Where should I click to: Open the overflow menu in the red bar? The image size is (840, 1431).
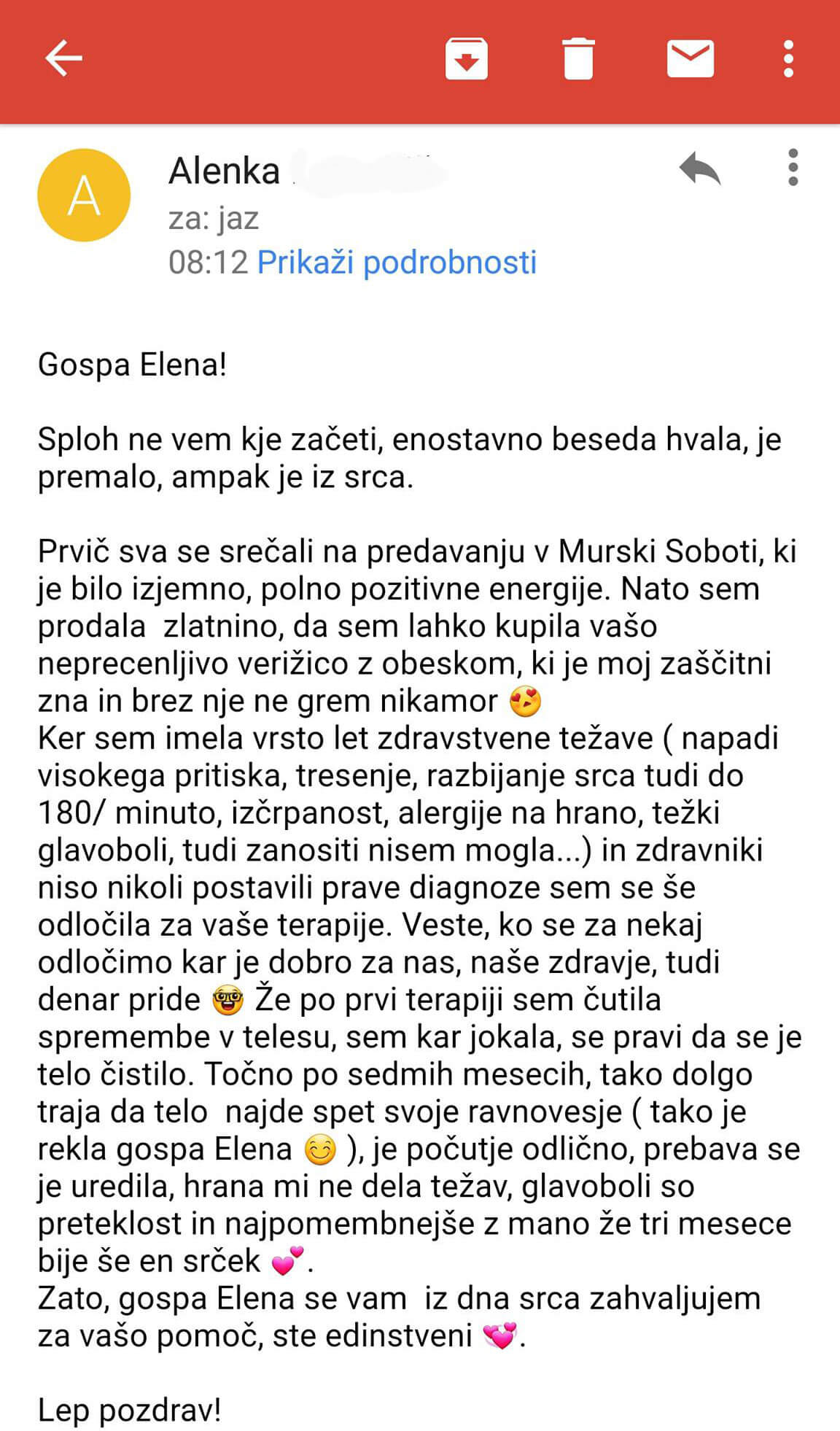[788, 58]
